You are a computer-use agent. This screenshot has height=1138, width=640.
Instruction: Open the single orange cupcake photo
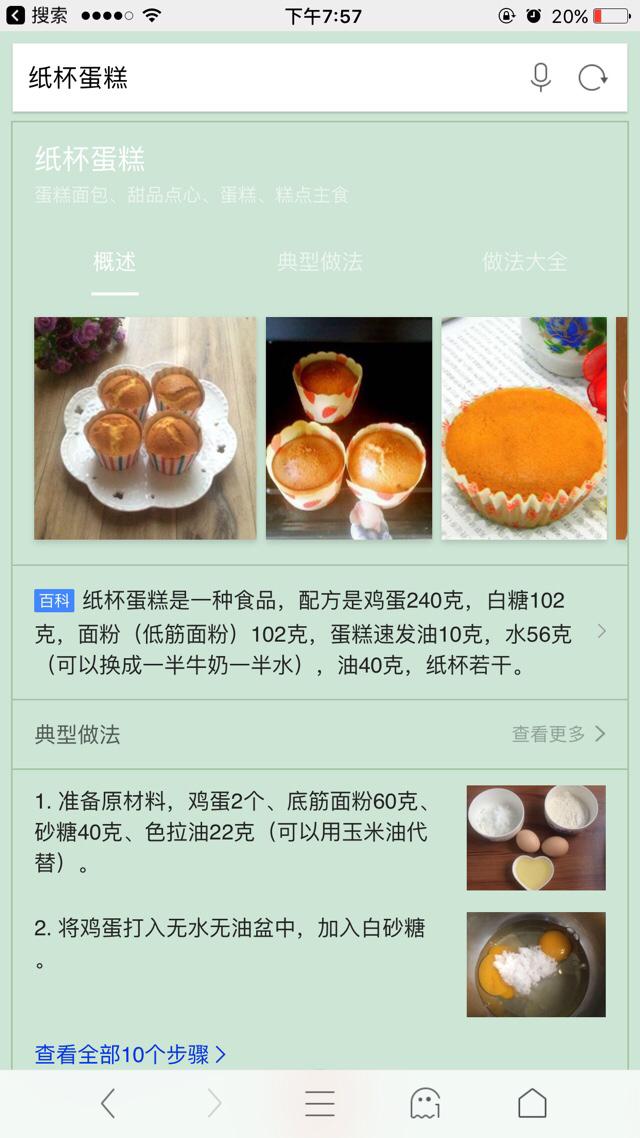pyautogui.click(x=524, y=428)
